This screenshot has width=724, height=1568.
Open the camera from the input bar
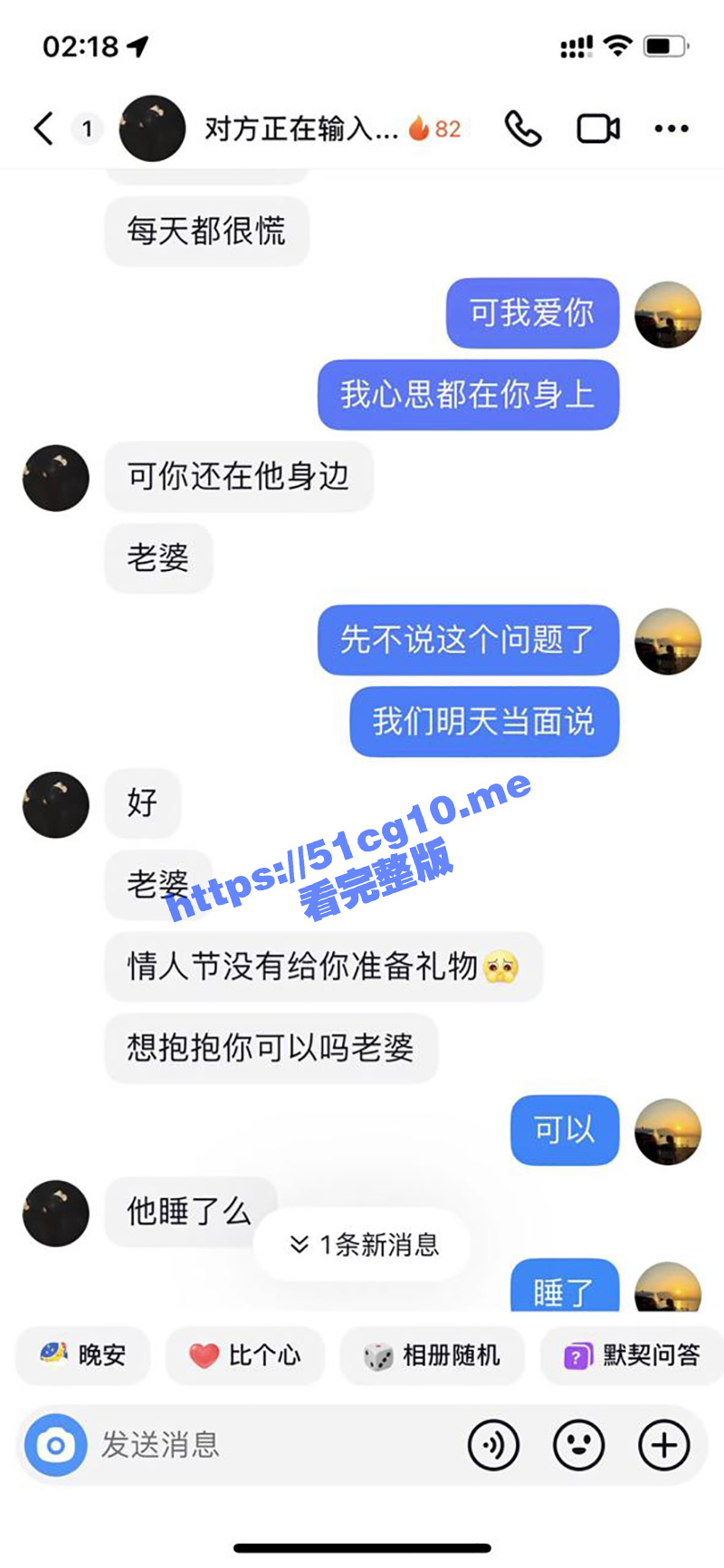click(x=55, y=1445)
